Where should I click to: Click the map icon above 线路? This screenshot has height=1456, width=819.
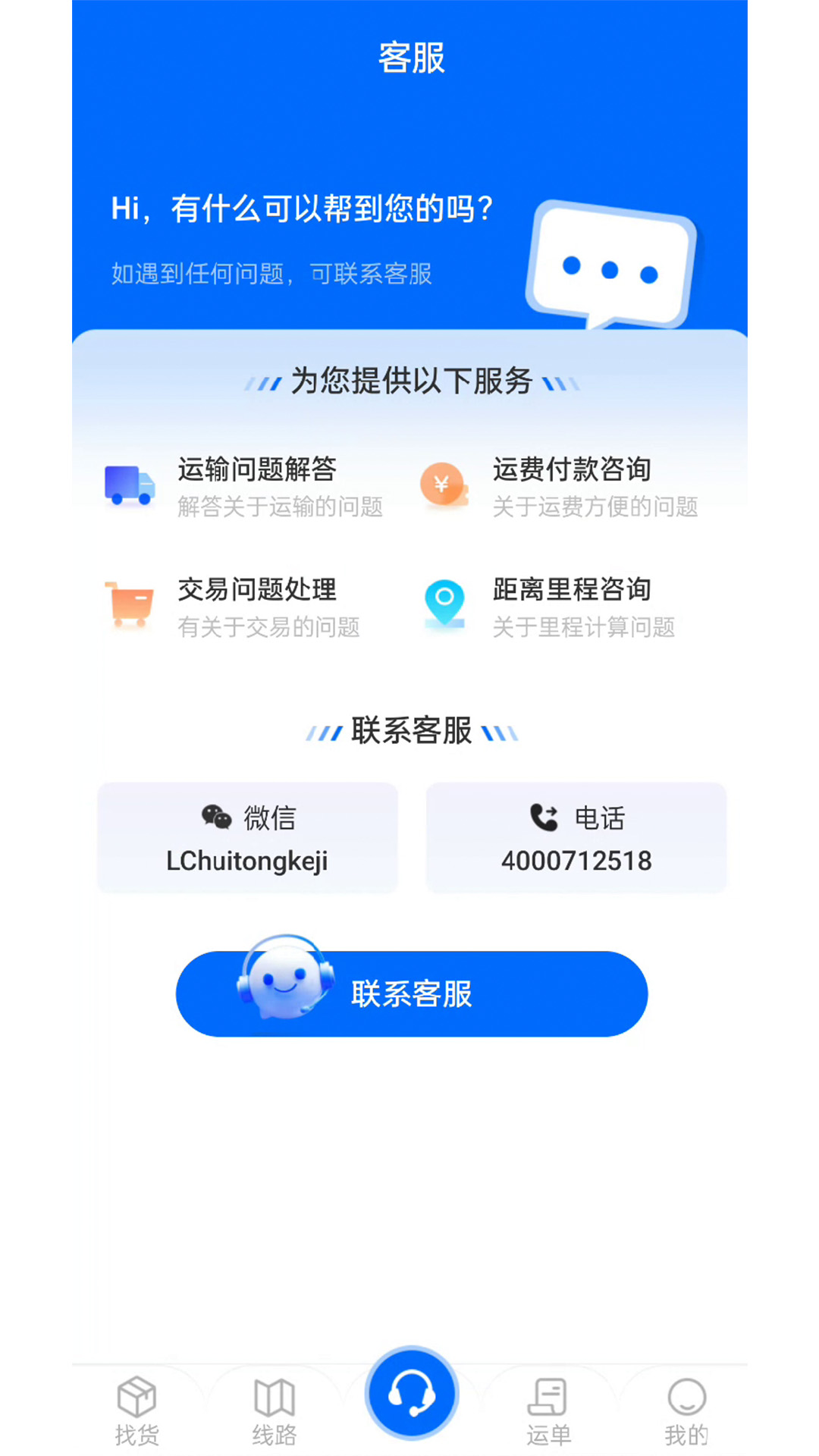(275, 1399)
